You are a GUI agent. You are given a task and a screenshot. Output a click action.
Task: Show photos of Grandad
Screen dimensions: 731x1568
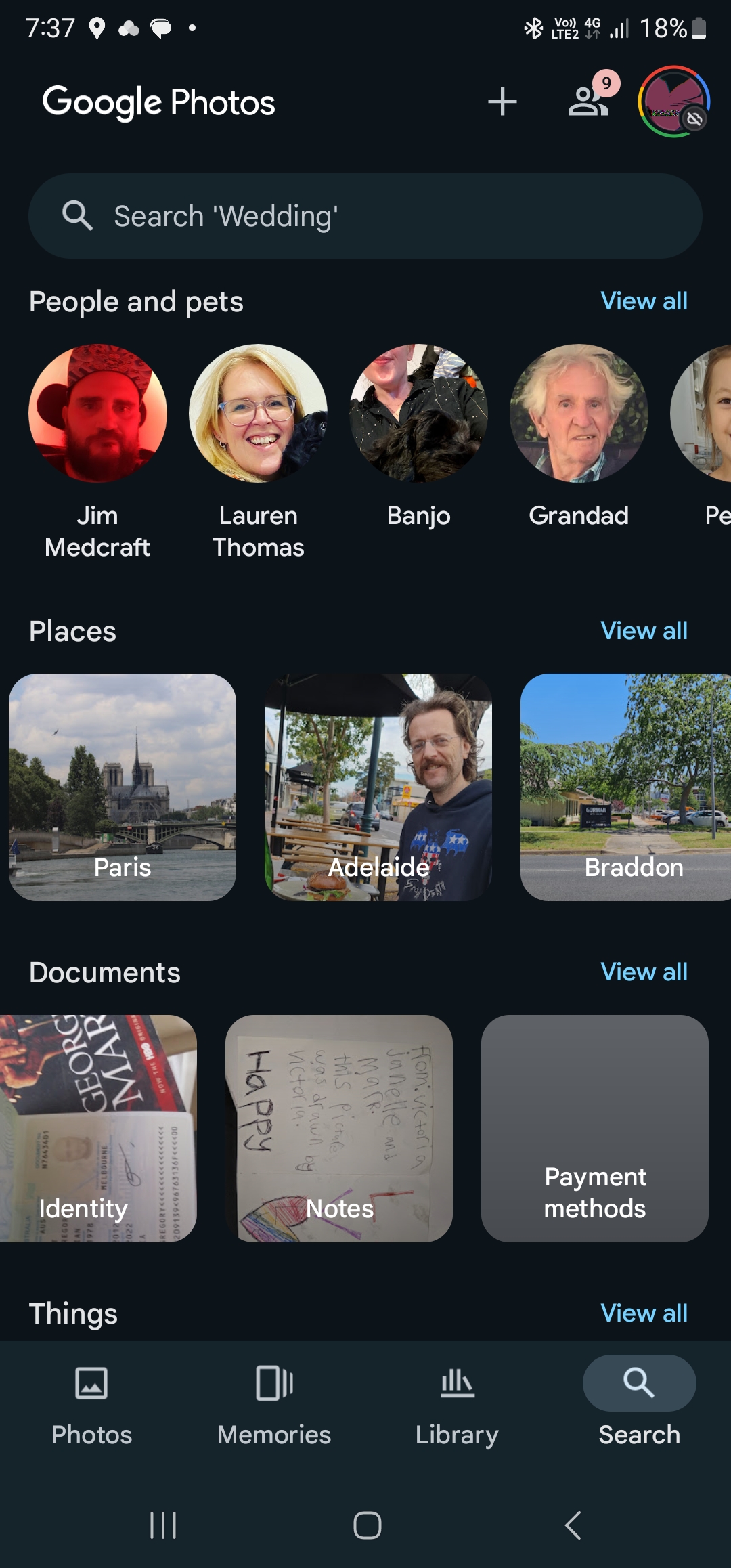pyautogui.click(x=579, y=414)
